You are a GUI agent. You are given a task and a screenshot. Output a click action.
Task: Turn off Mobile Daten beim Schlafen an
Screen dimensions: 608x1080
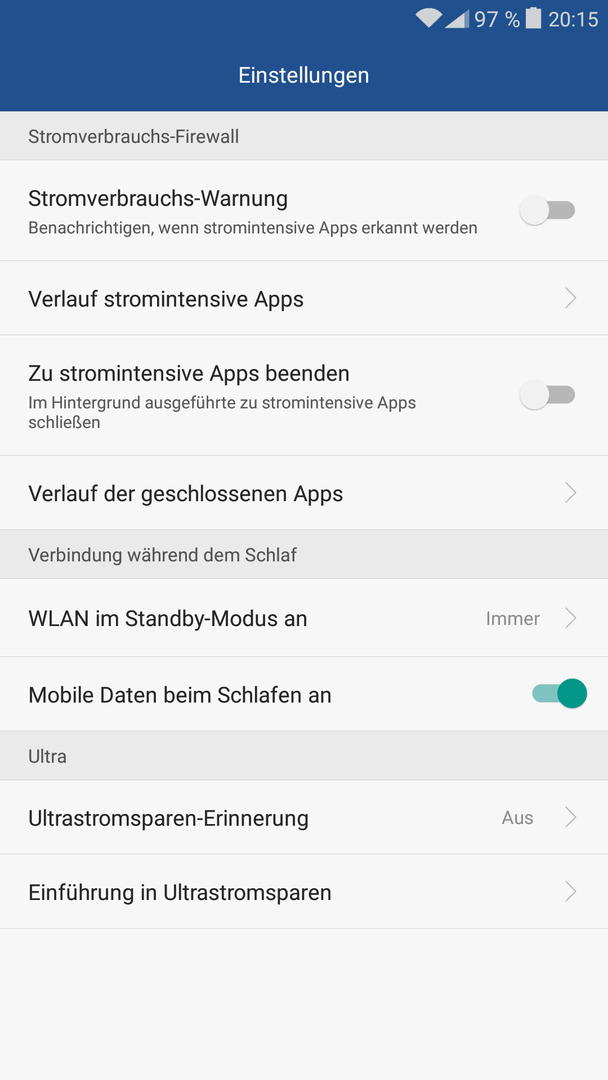(559, 694)
